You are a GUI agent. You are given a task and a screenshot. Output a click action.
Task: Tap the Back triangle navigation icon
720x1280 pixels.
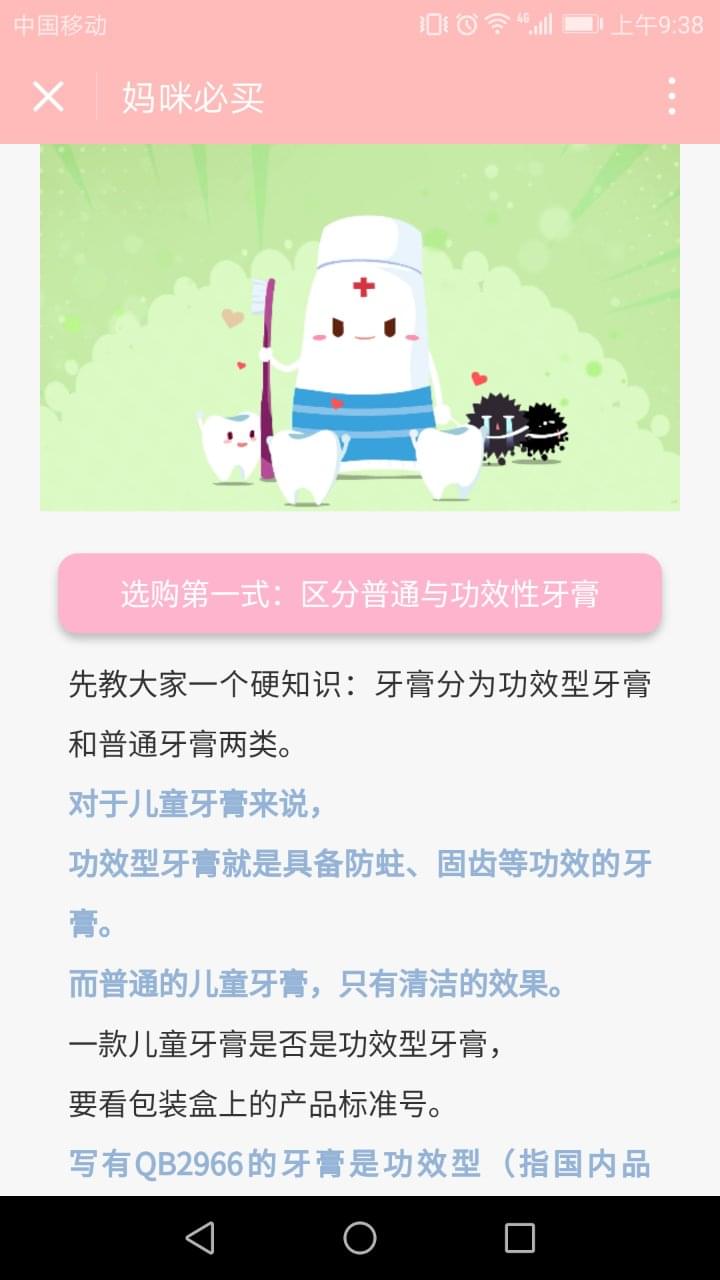point(200,1237)
